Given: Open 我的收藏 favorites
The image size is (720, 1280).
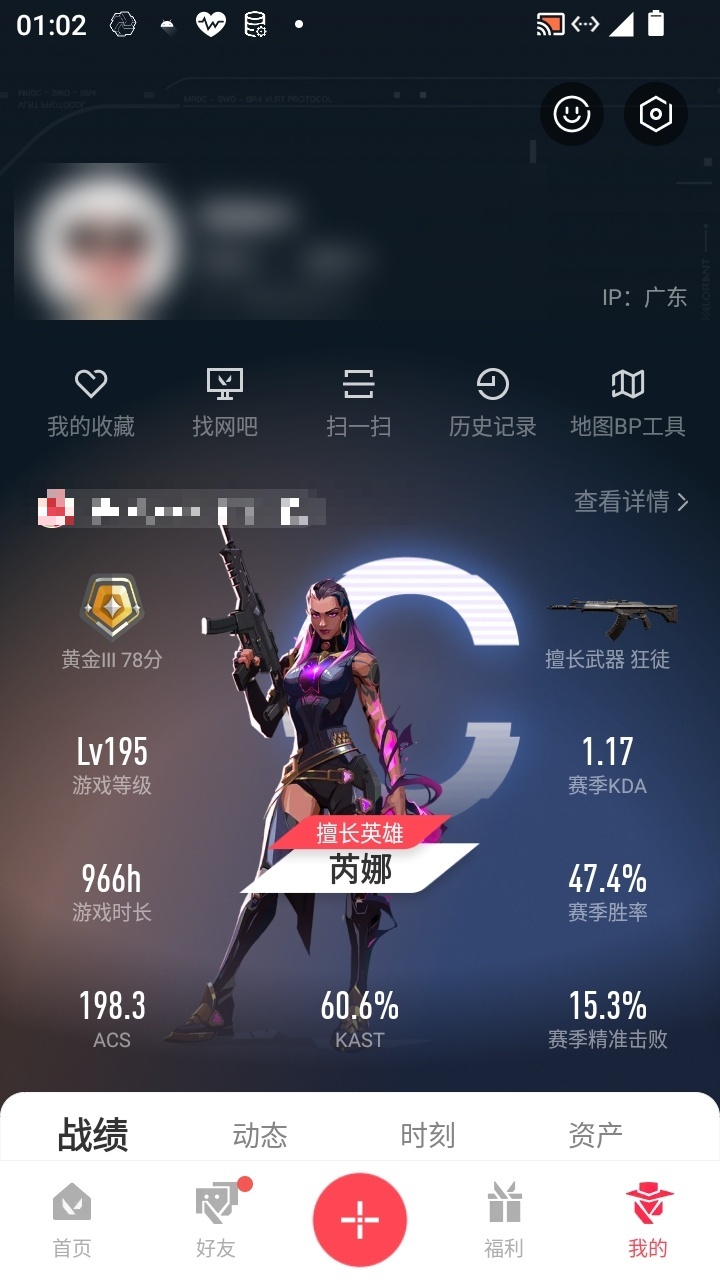Looking at the screenshot, I should 91,403.
